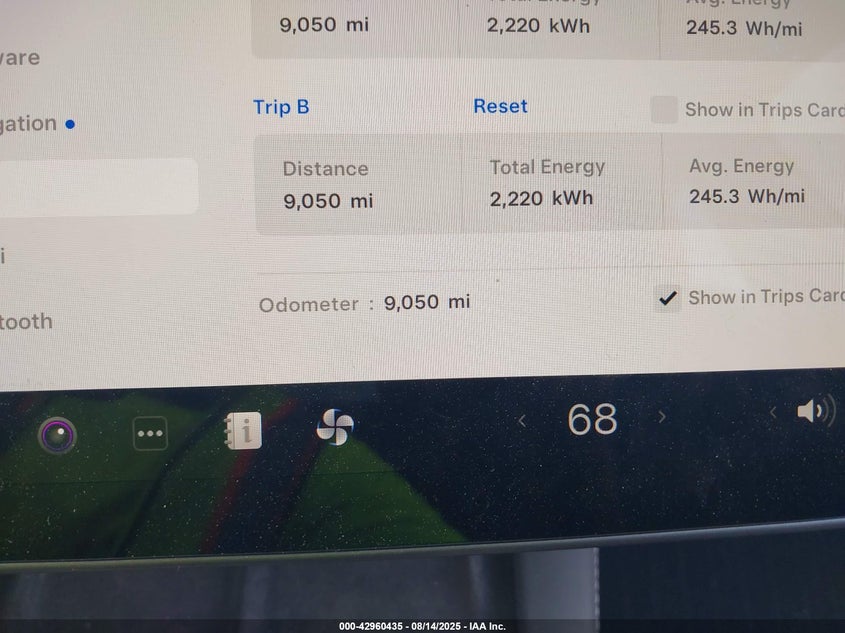Enable Show in Trips Card for Trip B
The image size is (845, 633).
[x=664, y=110]
